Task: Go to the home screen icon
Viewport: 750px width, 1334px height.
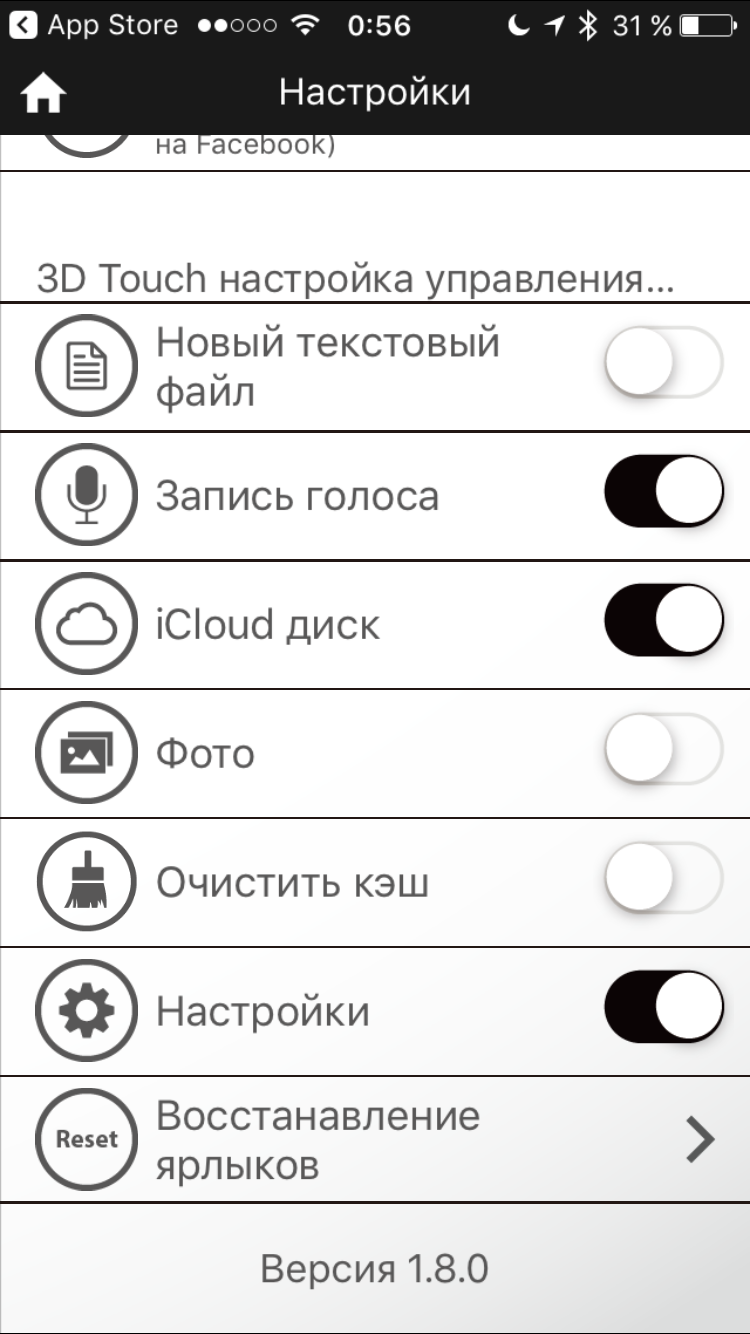Action: pos(43,94)
